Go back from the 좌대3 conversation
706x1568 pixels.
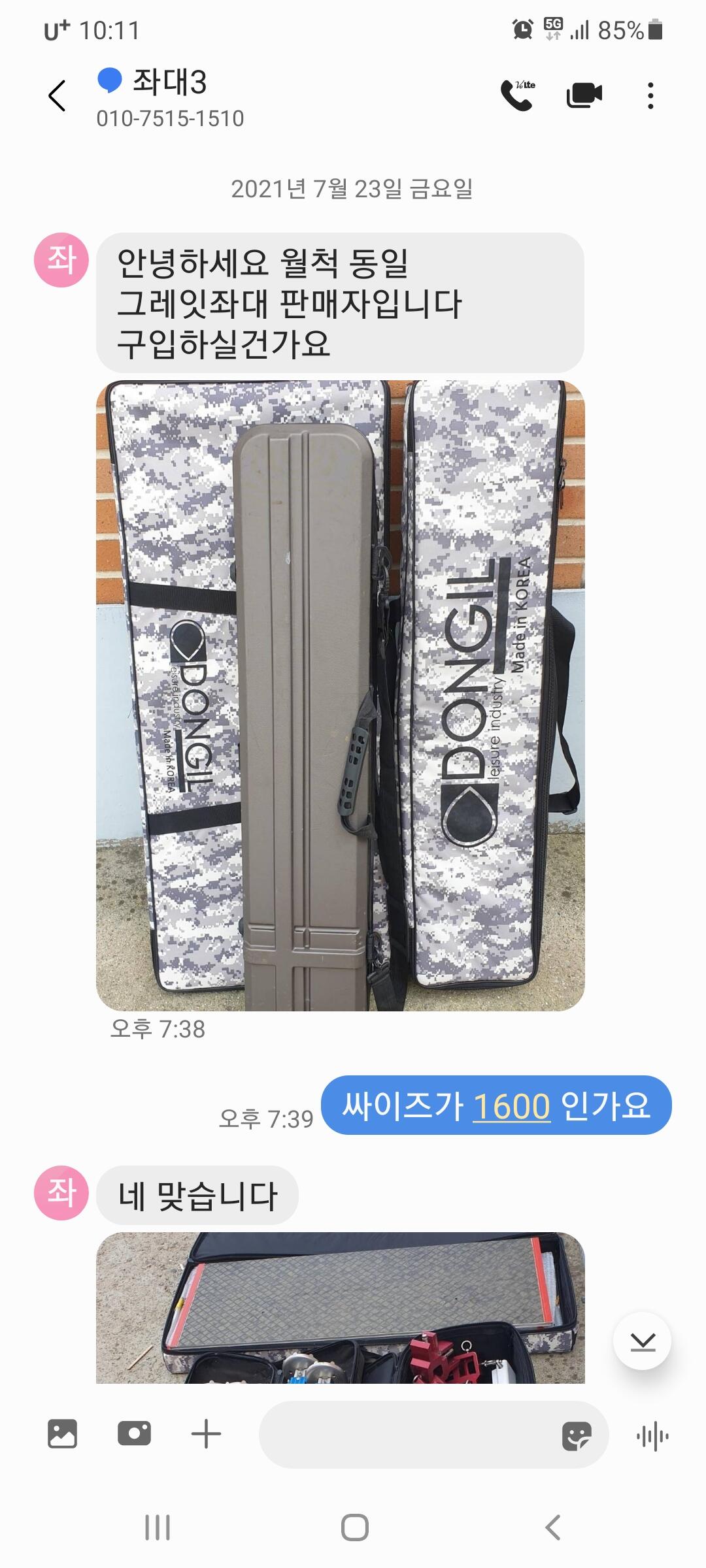tap(58, 96)
